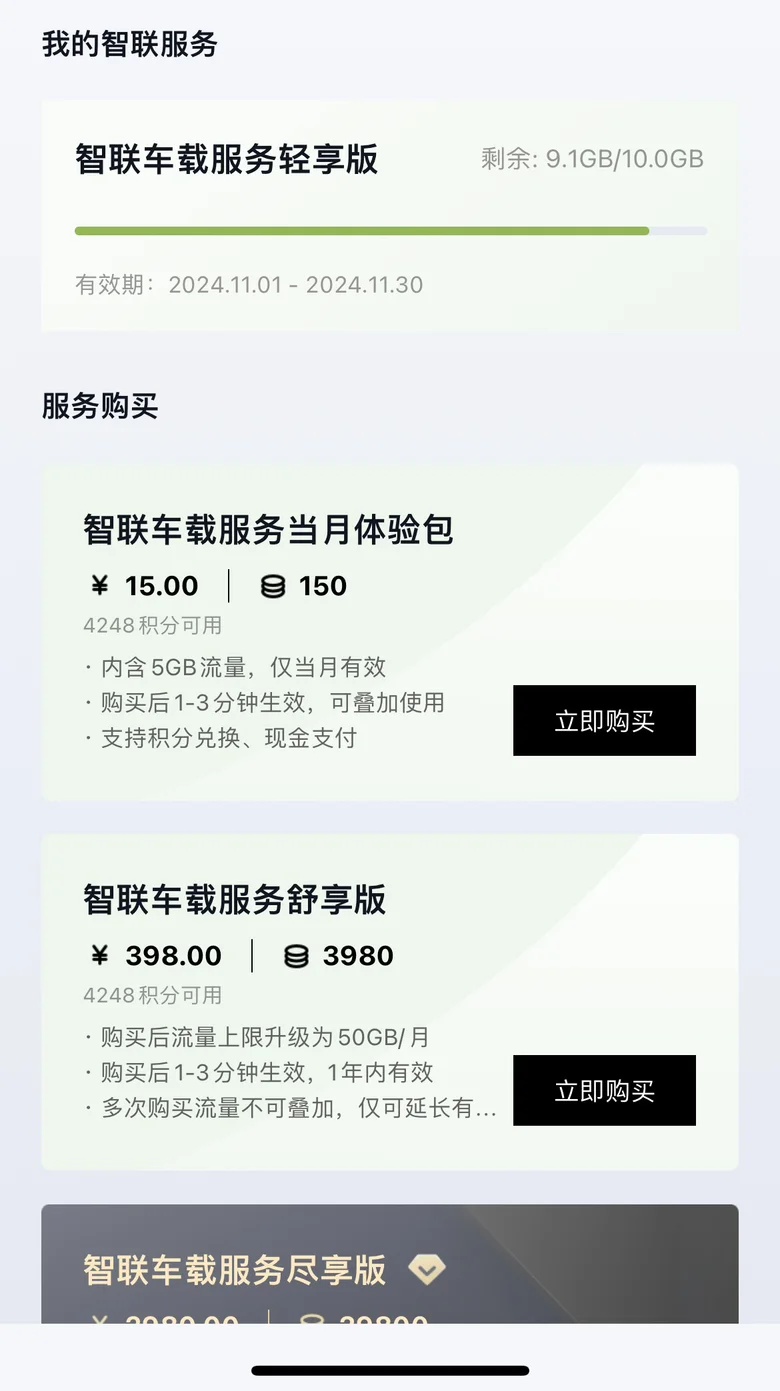Tap 立即购买 for 智联车载服务舒享版
This screenshot has width=780, height=1391.
tap(604, 1090)
